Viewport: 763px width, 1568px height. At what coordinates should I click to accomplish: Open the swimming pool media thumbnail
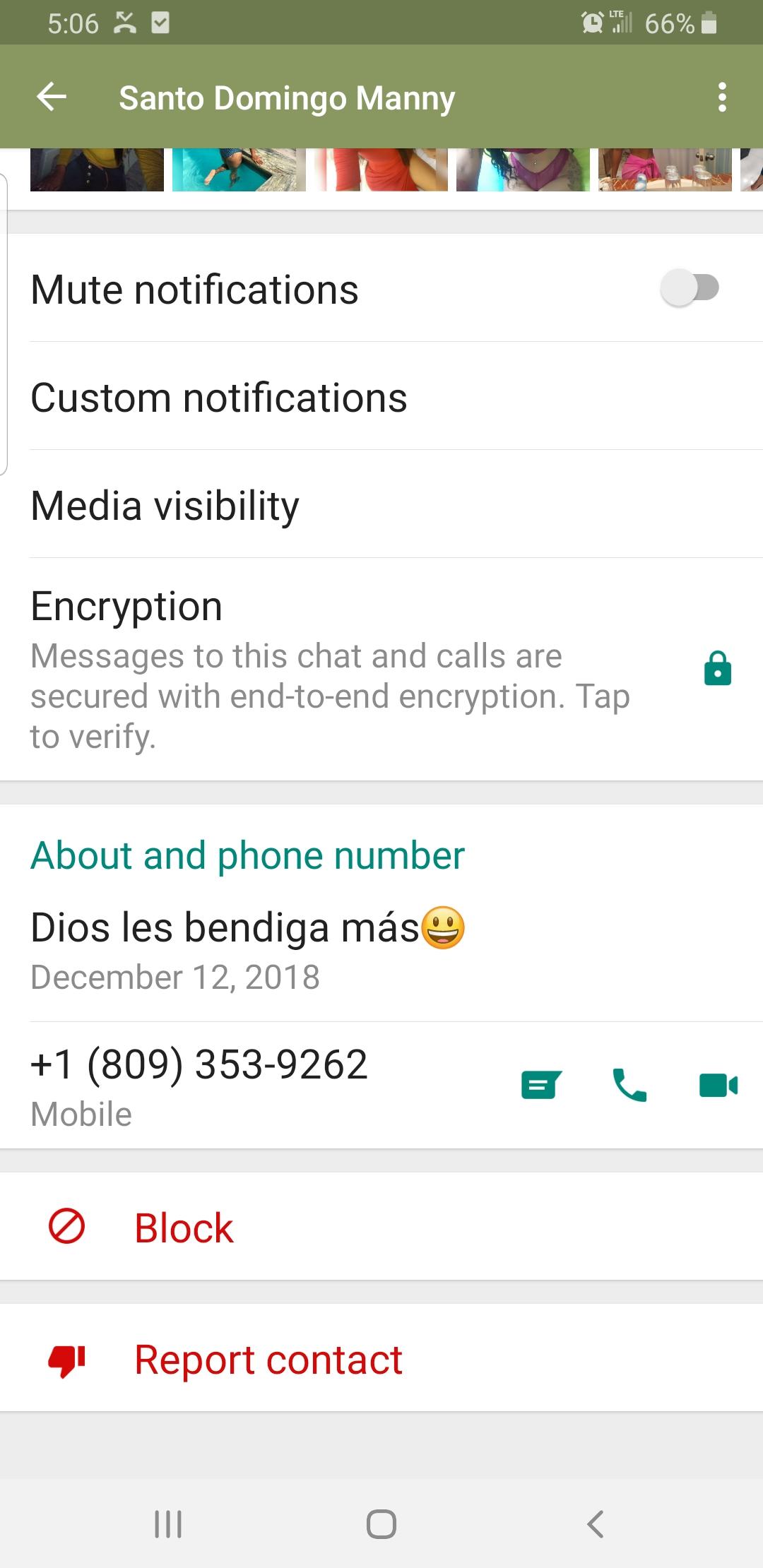click(x=239, y=170)
